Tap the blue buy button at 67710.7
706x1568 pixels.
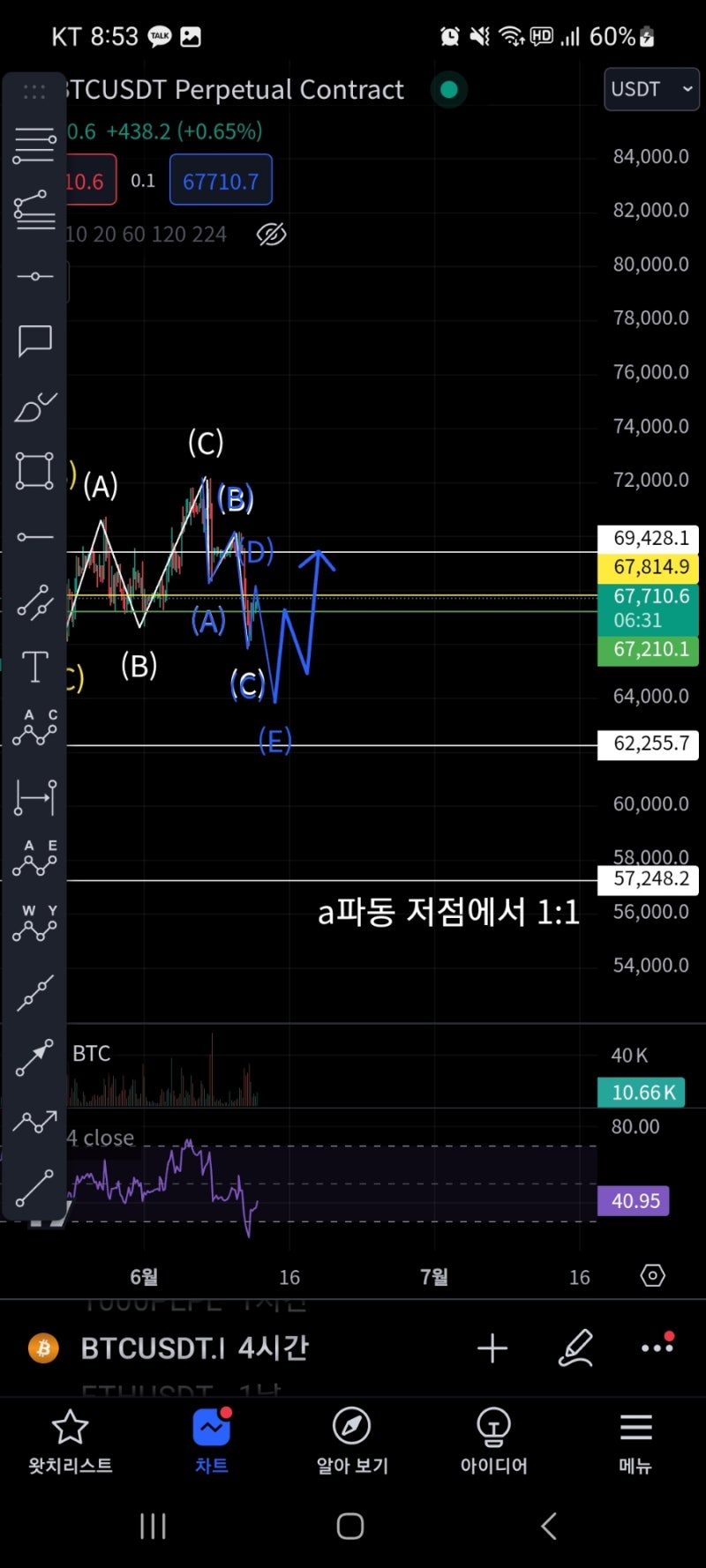tap(221, 179)
